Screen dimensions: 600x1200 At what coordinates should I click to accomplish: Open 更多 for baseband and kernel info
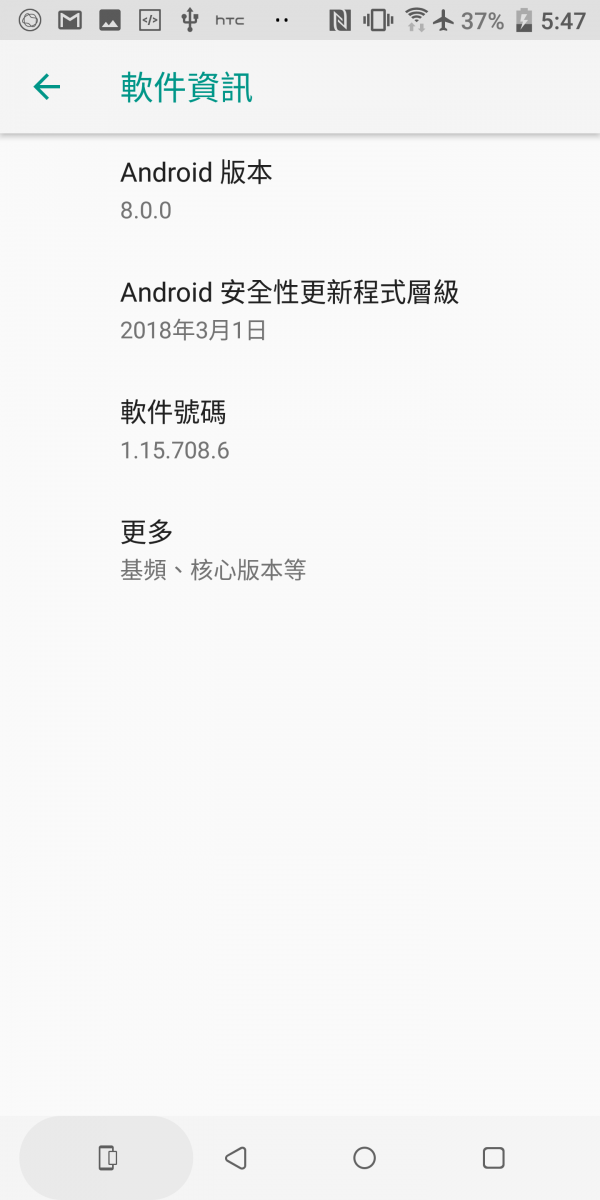point(300,550)
